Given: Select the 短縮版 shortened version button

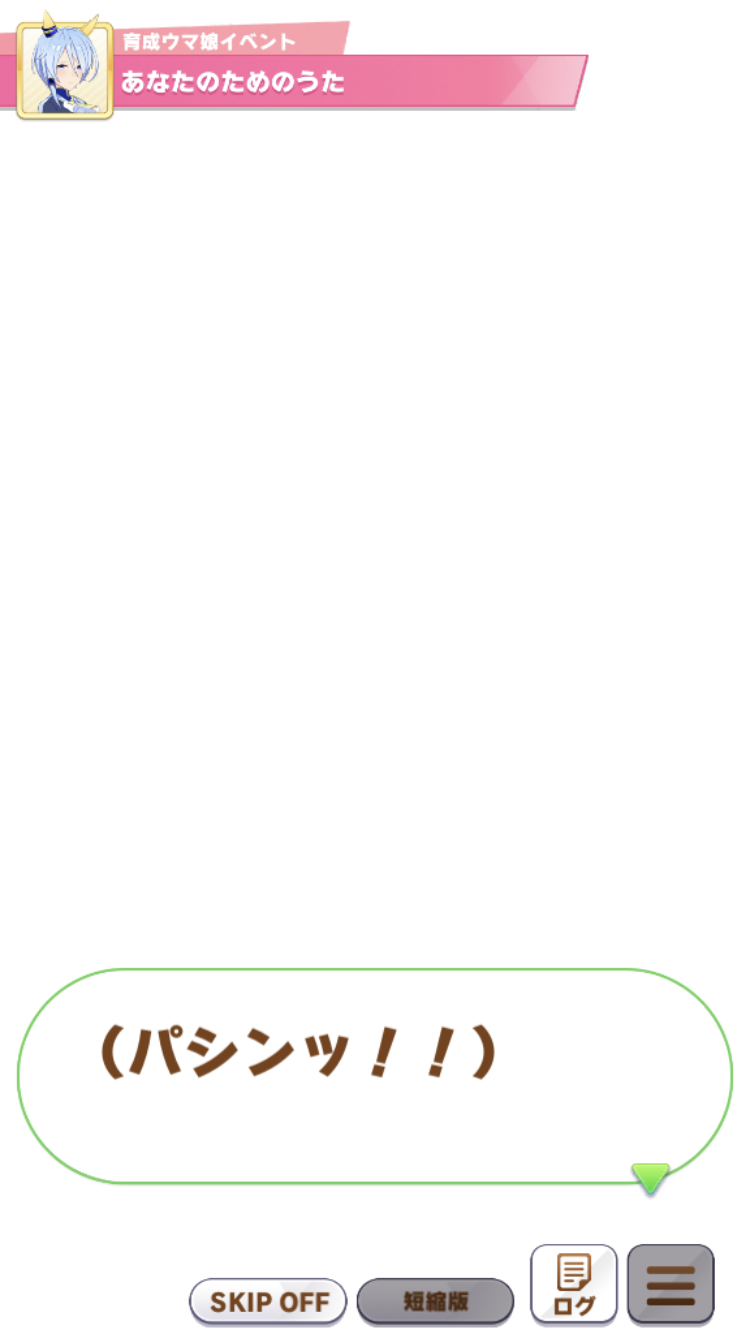Looking at the screenshot, I should [x=435, y=1301].
